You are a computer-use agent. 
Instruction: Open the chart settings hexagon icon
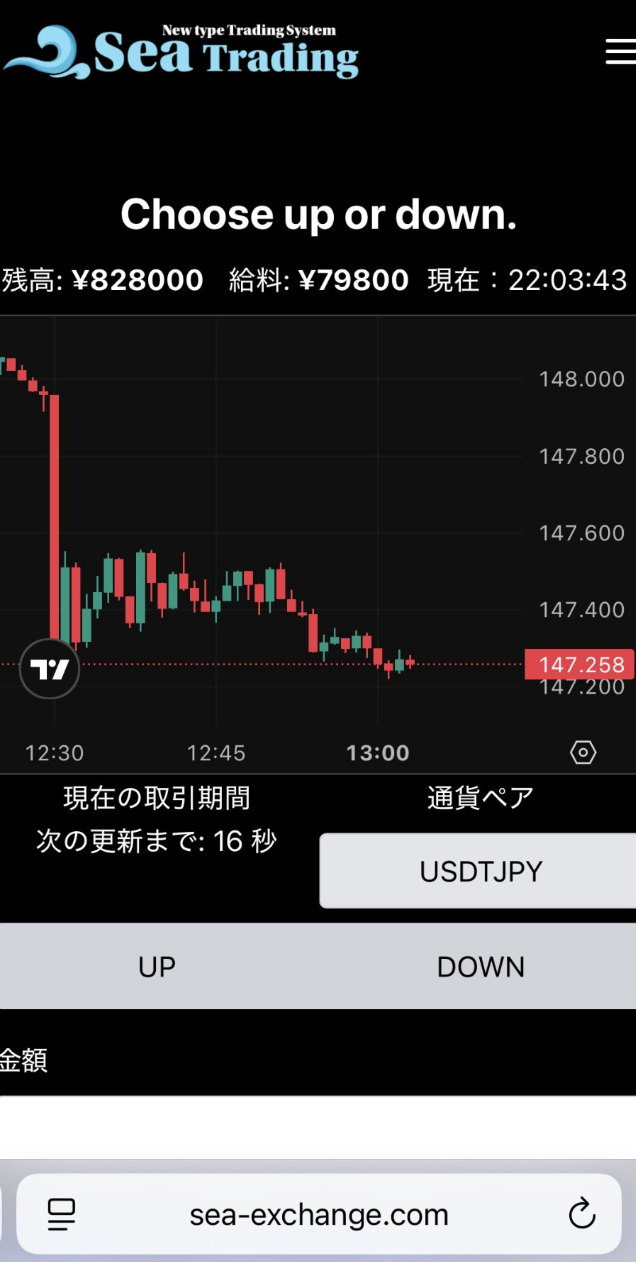tap(583, 752)
